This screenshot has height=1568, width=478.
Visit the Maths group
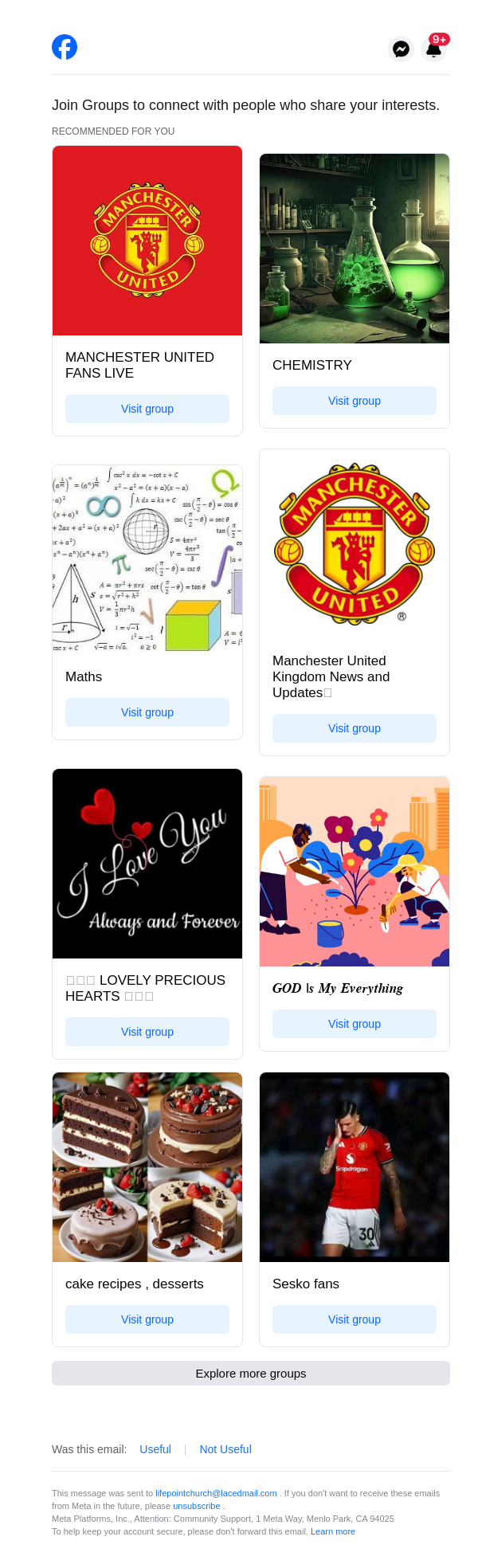(x=147, y=712)
